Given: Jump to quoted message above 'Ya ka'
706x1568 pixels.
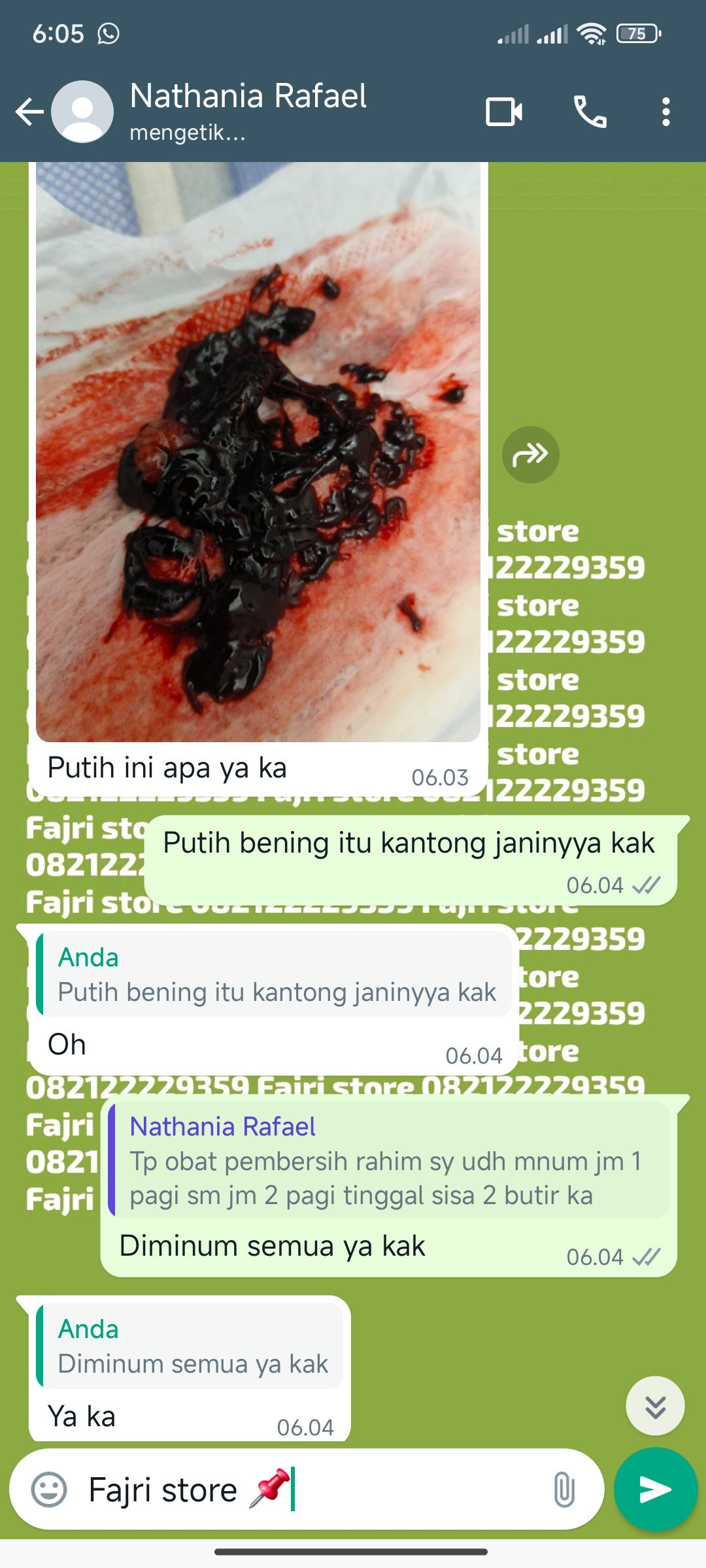Looking at the screenshot, I should coord(191,1347).
